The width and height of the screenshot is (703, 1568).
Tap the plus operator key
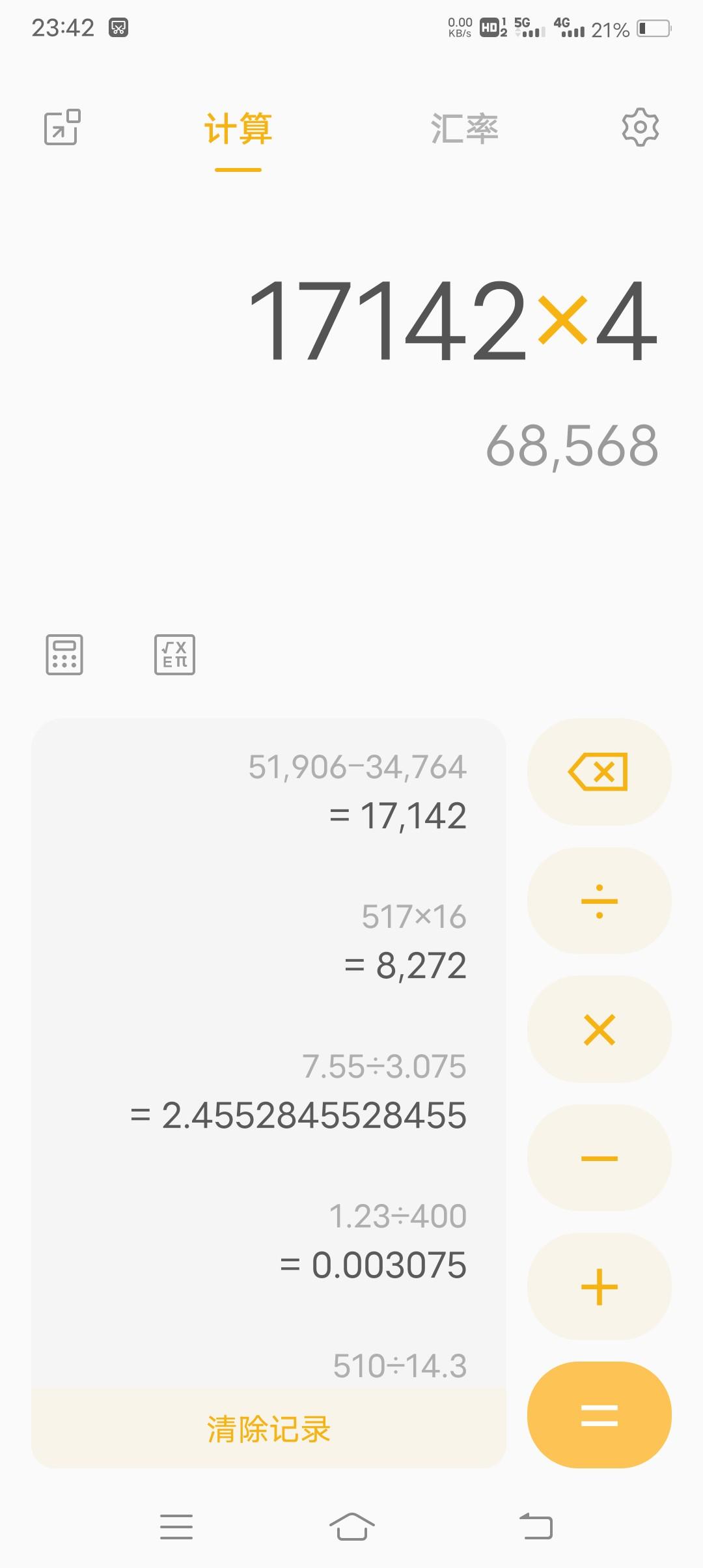599,1287
